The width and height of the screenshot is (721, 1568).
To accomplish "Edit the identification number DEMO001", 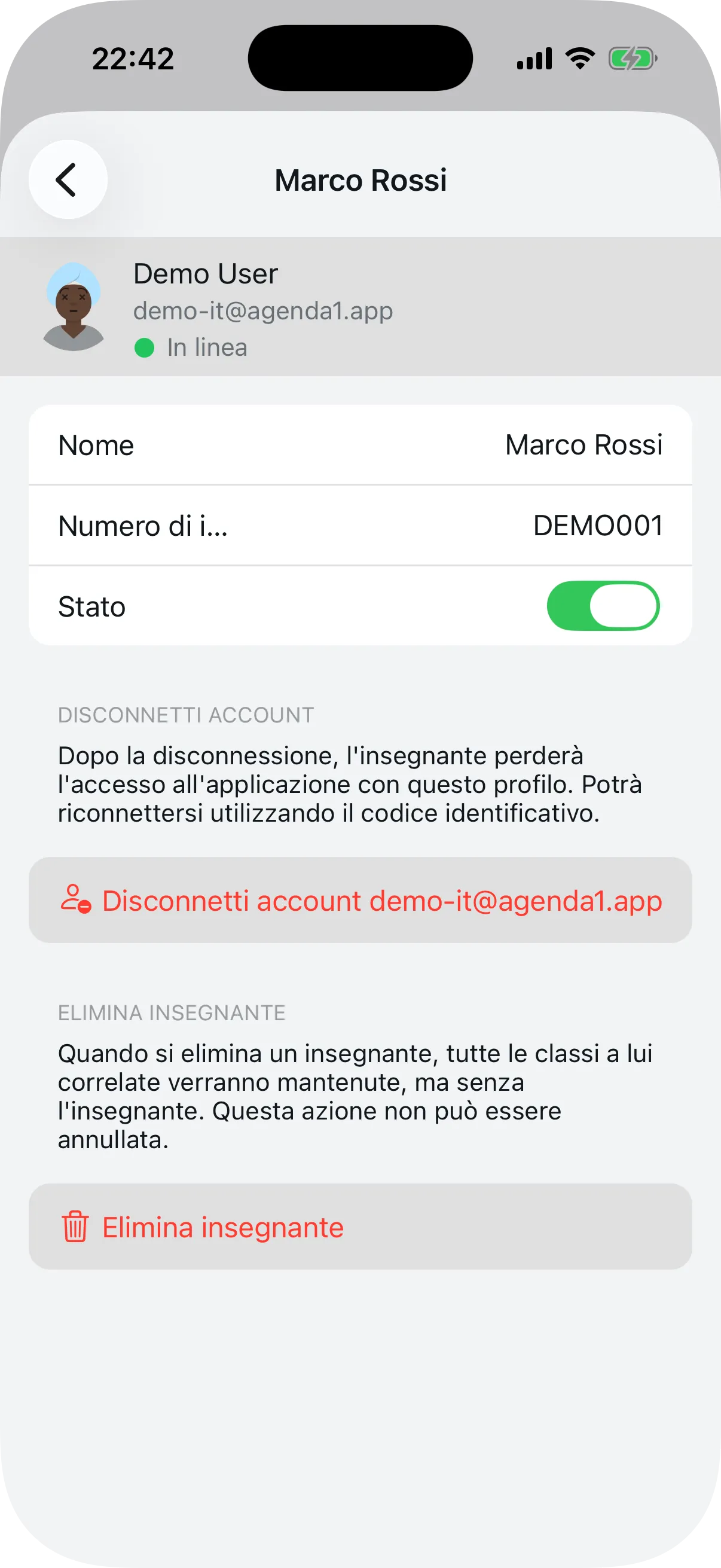I will 597,525.
